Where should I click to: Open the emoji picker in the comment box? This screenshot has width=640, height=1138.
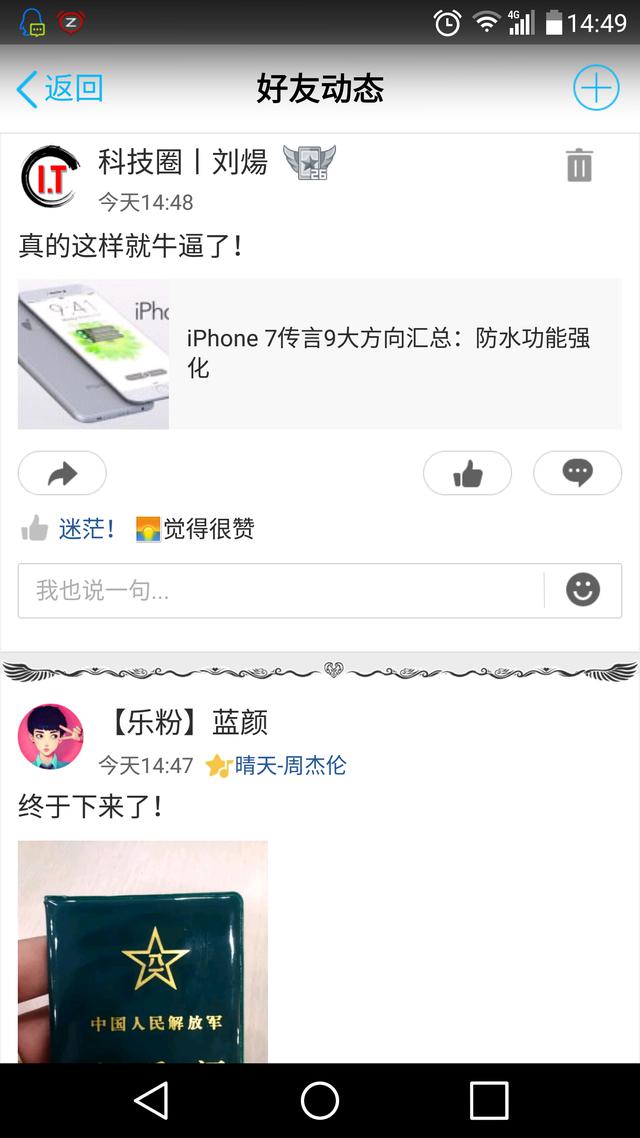(583, 590)
